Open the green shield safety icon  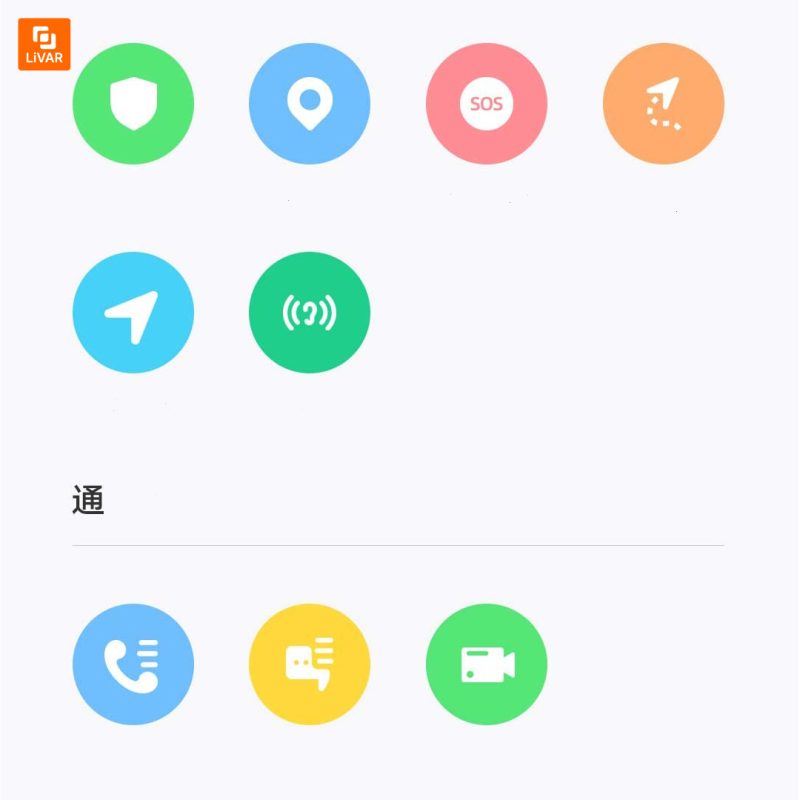[x=133, y=104]
